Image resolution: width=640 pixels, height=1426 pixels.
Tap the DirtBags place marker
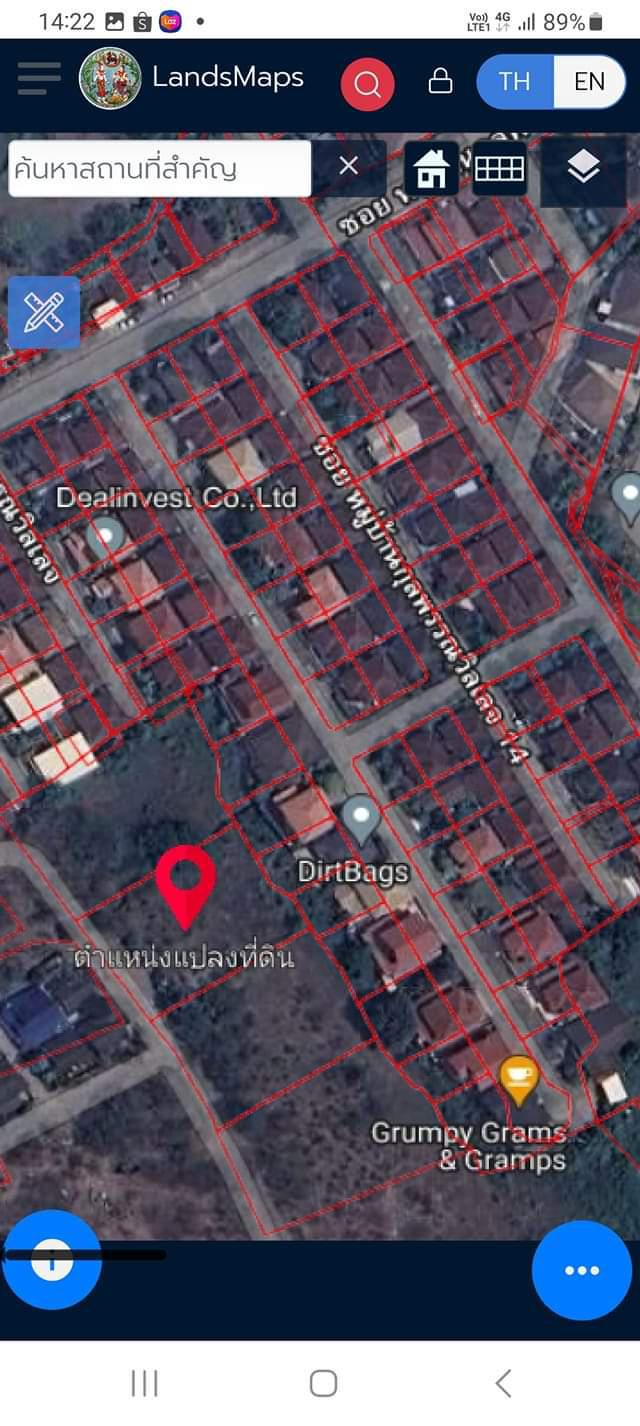[360, 819]
